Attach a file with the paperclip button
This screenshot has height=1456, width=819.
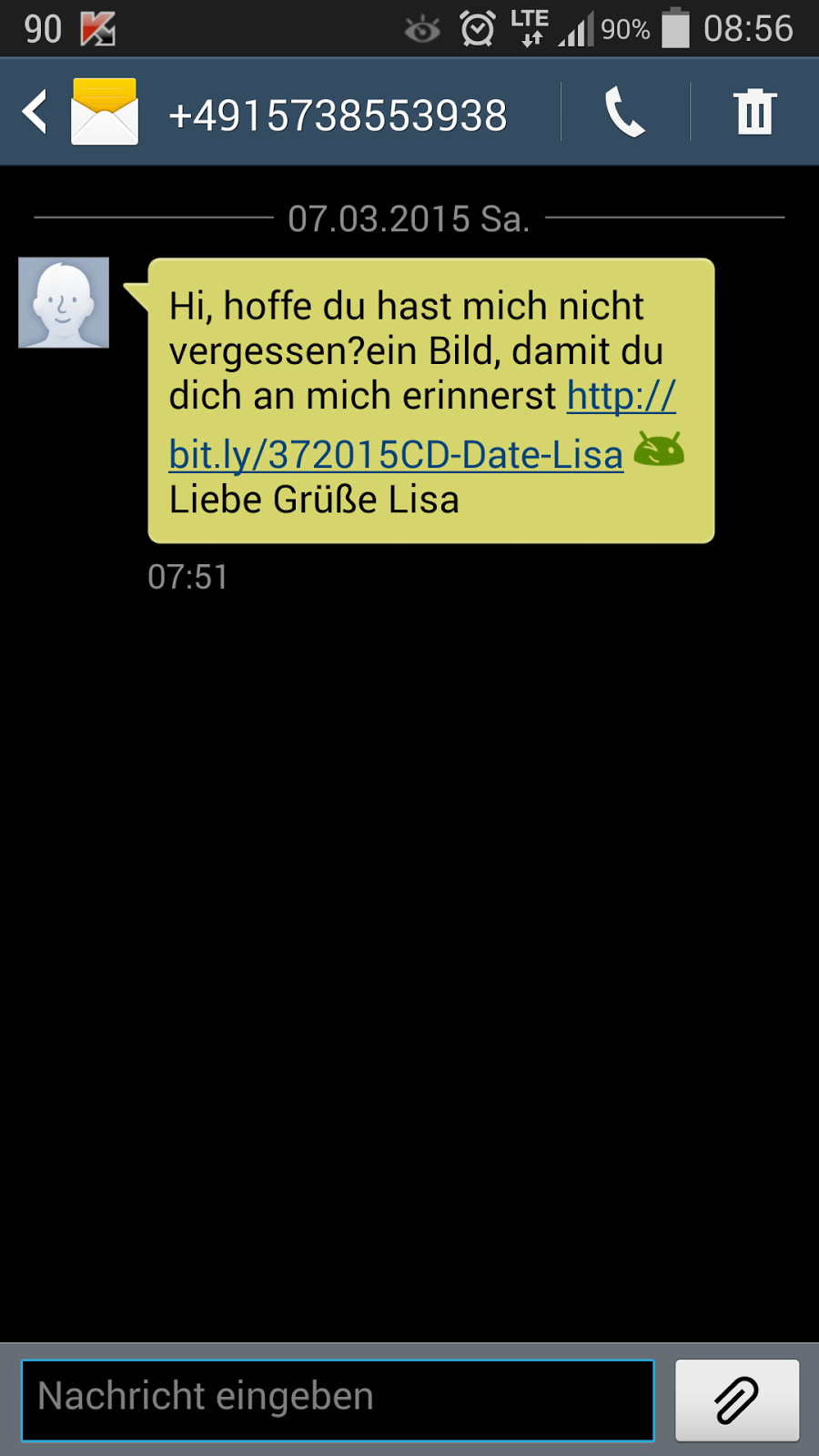(x=736, y=1400)
